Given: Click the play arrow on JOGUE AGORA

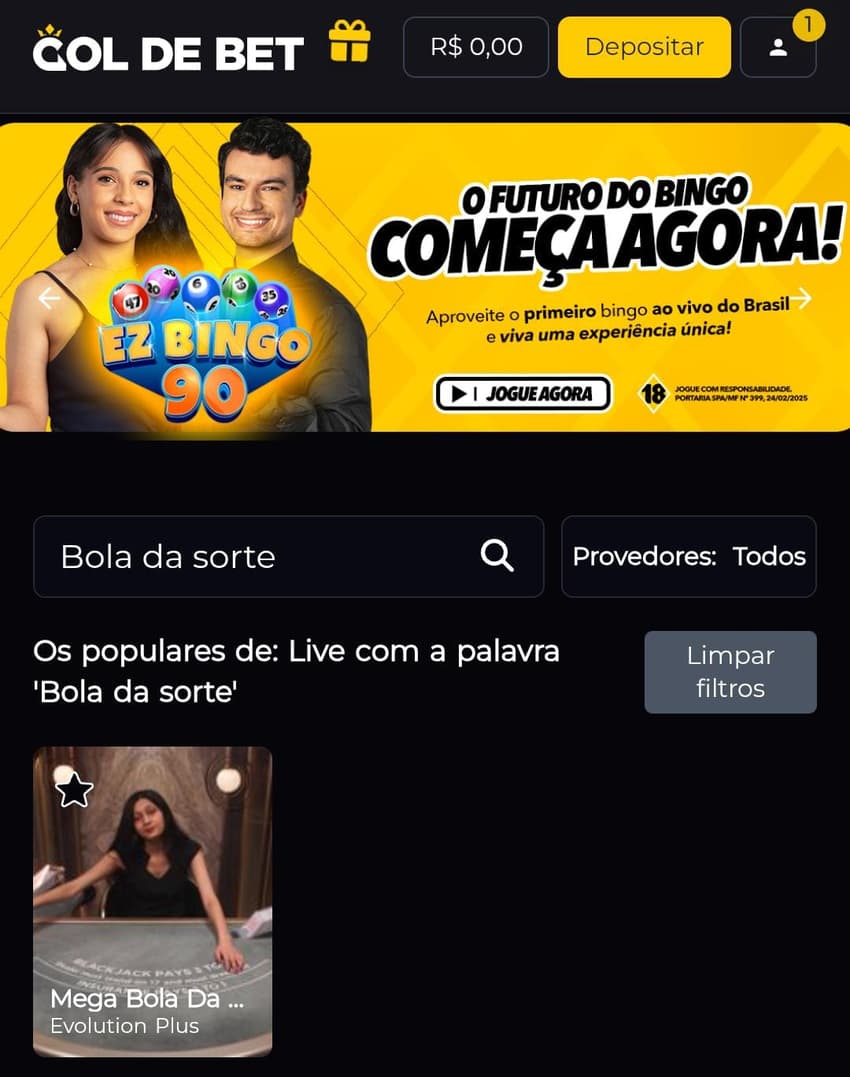Looking at the screenshot, I should point(462,393).
